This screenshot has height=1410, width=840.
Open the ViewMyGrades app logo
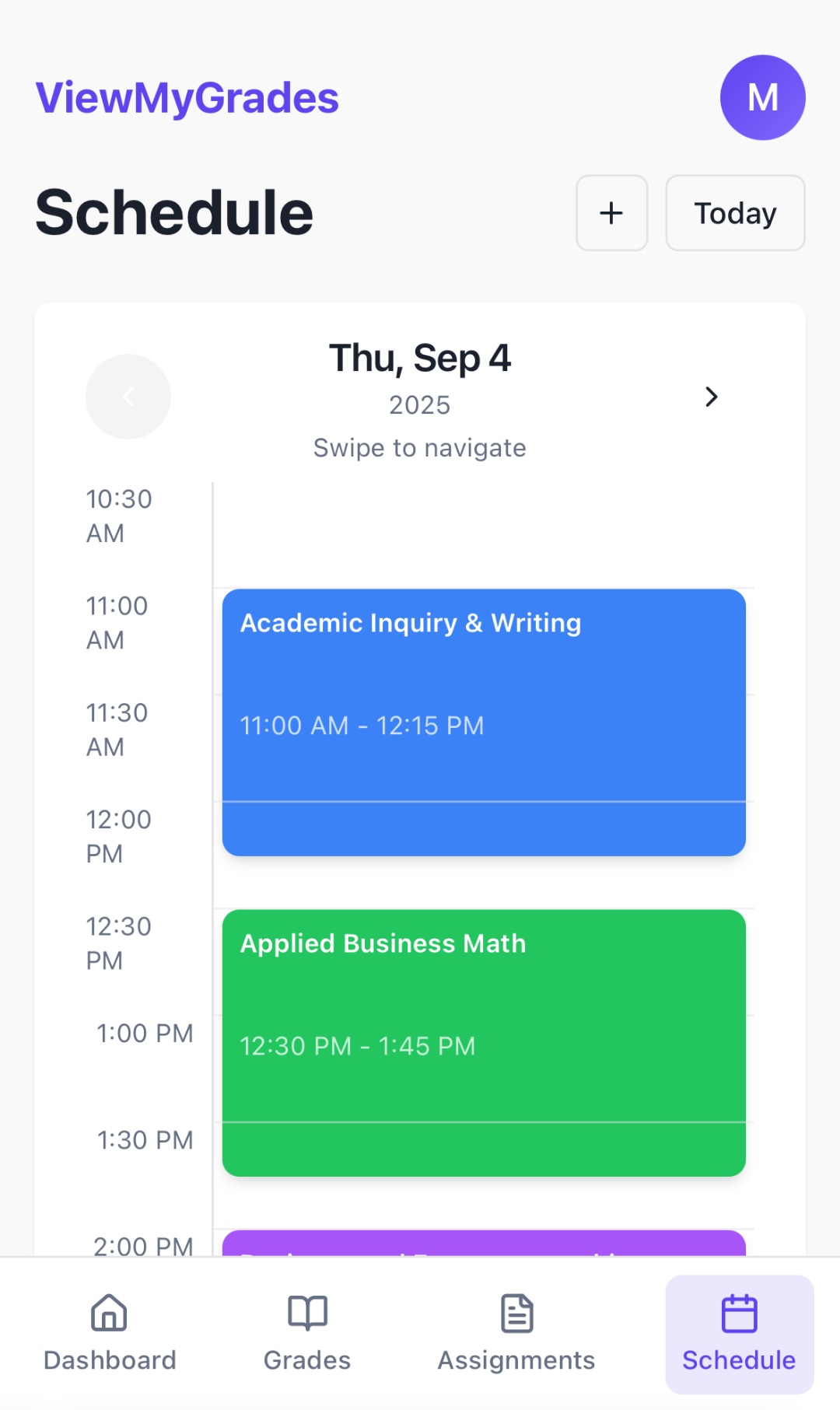pos(187,96)
